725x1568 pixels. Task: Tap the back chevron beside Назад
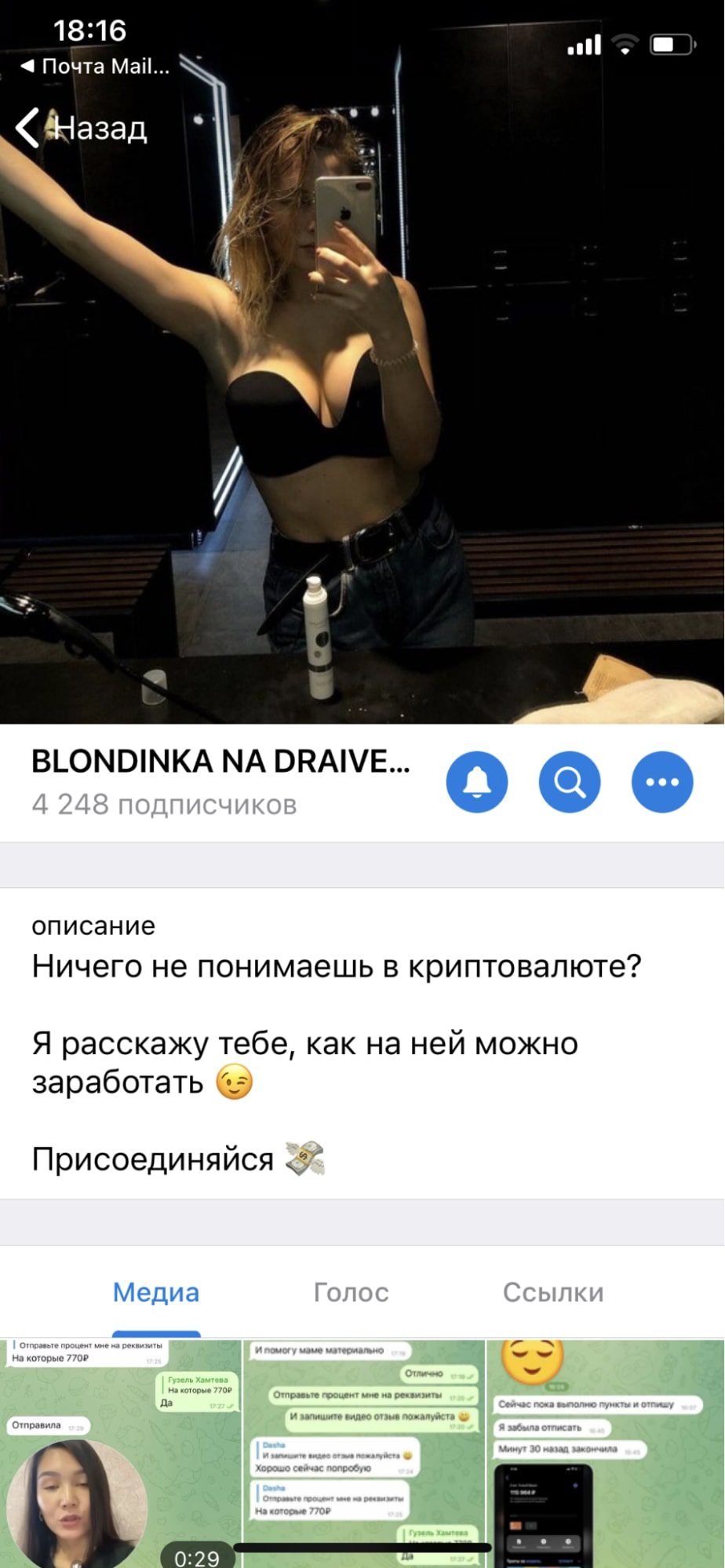tap(28, 127)
